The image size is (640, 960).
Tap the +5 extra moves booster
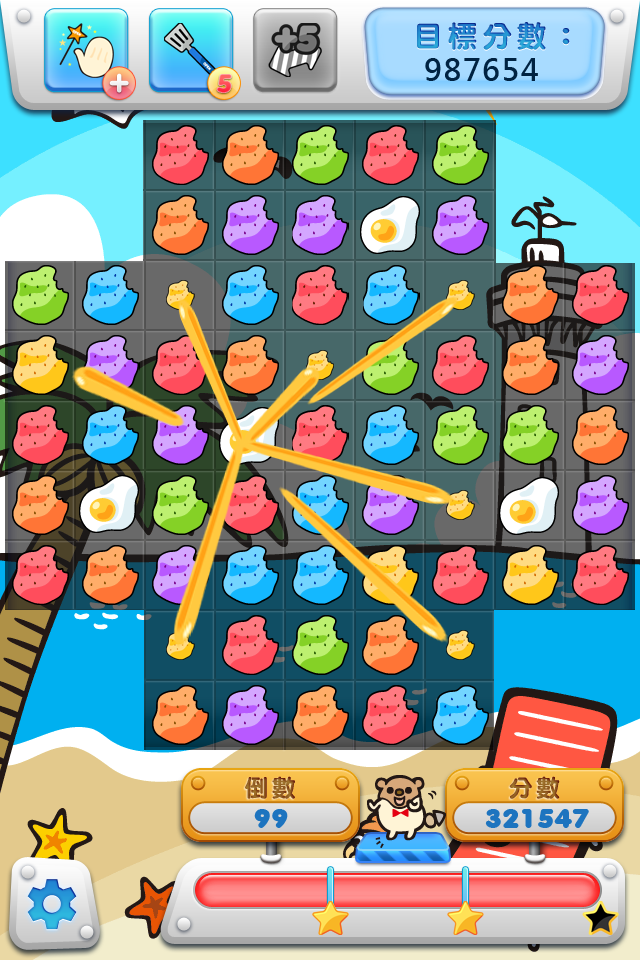coord(295,51)
